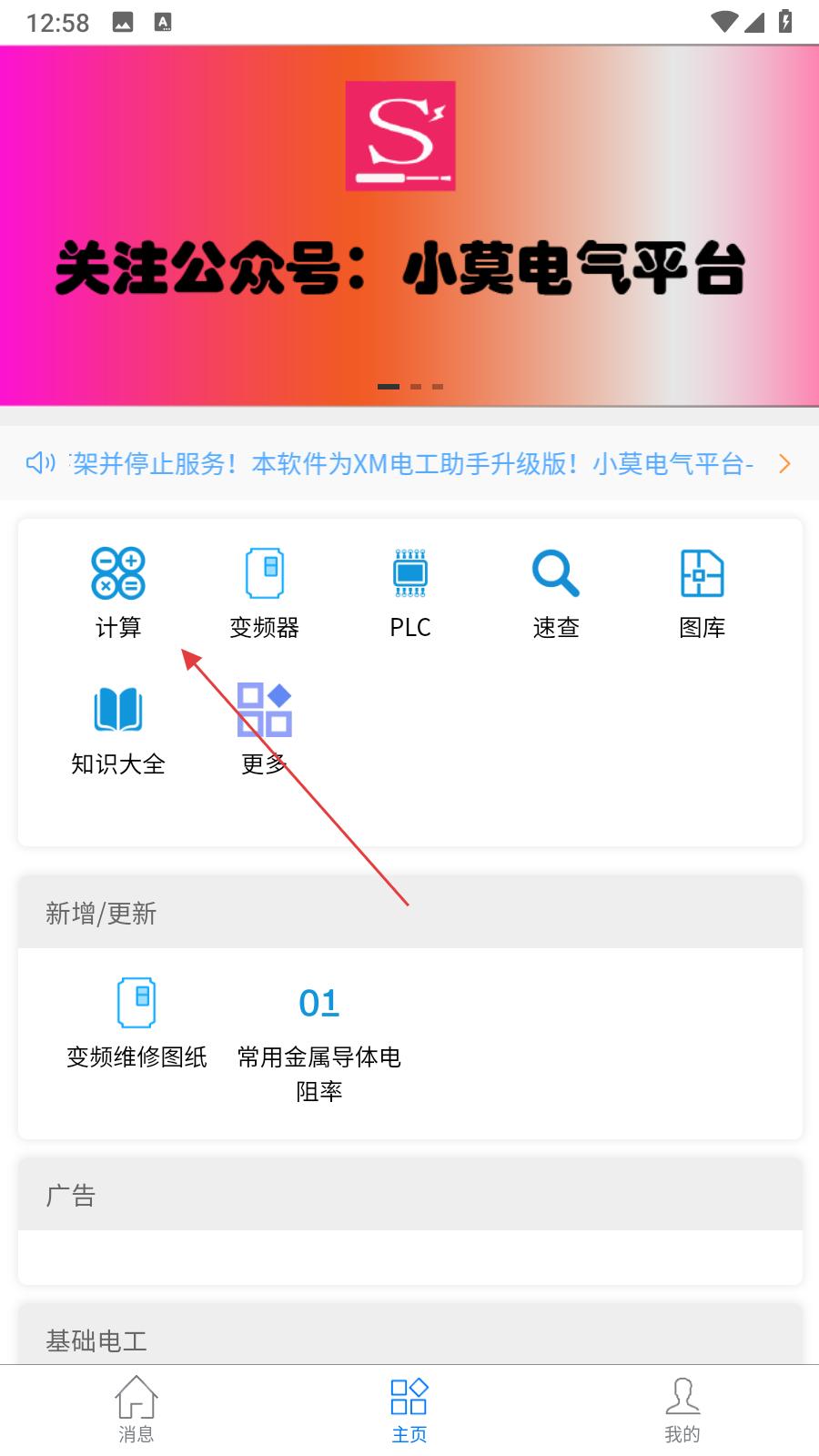Screen dimensions: 819x1456
Task: Open the 图库 gallery
Action: click(x=702, y=591)
